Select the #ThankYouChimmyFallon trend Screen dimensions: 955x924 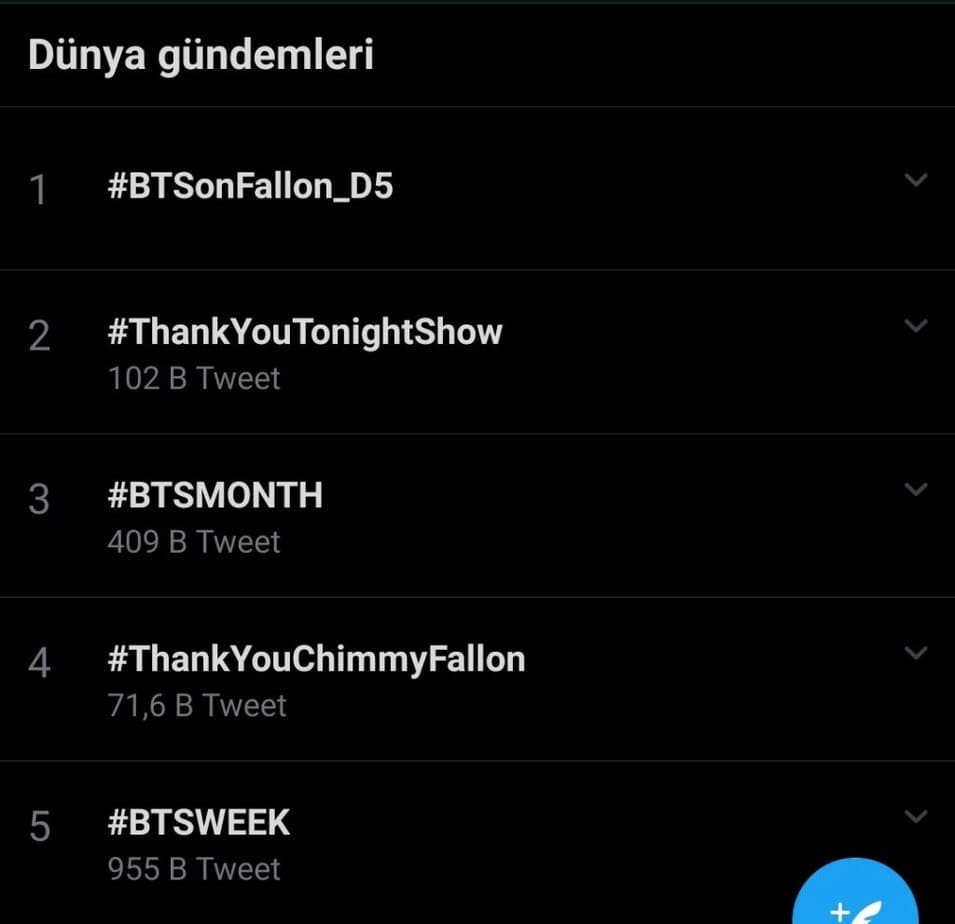coord(316,659)
